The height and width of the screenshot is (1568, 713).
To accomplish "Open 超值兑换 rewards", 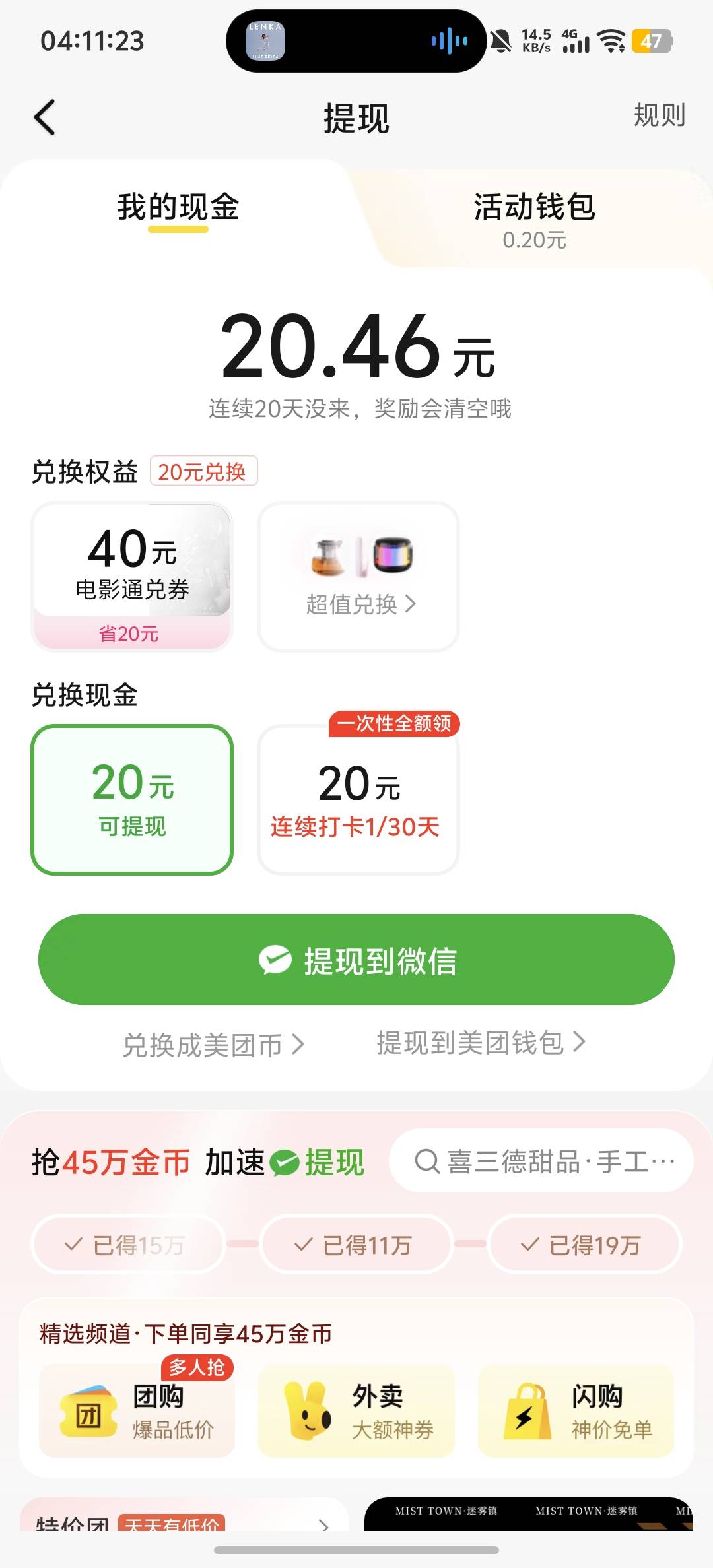I will click(x=358, y=576).
